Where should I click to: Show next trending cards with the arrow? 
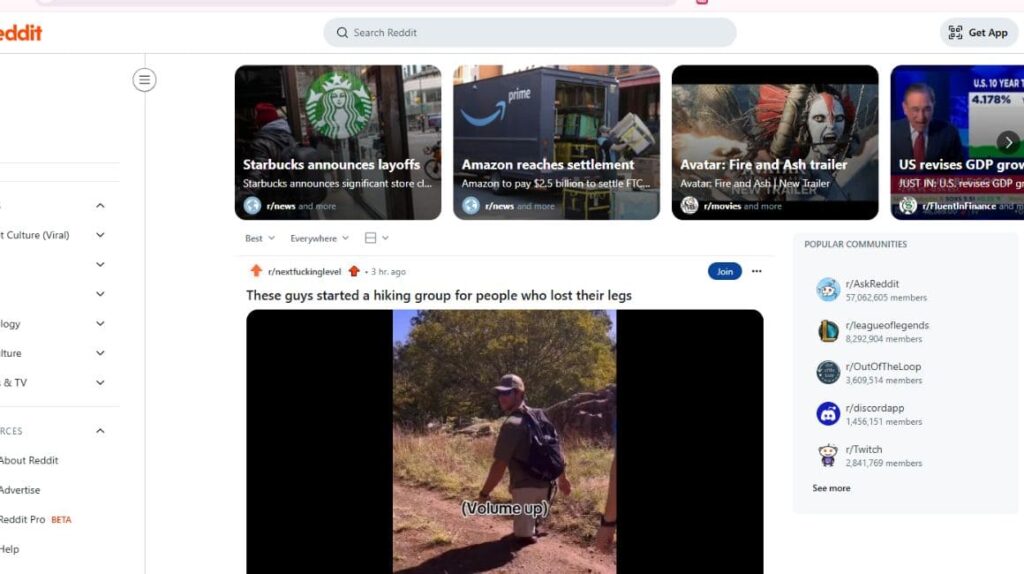point(1008,142)
